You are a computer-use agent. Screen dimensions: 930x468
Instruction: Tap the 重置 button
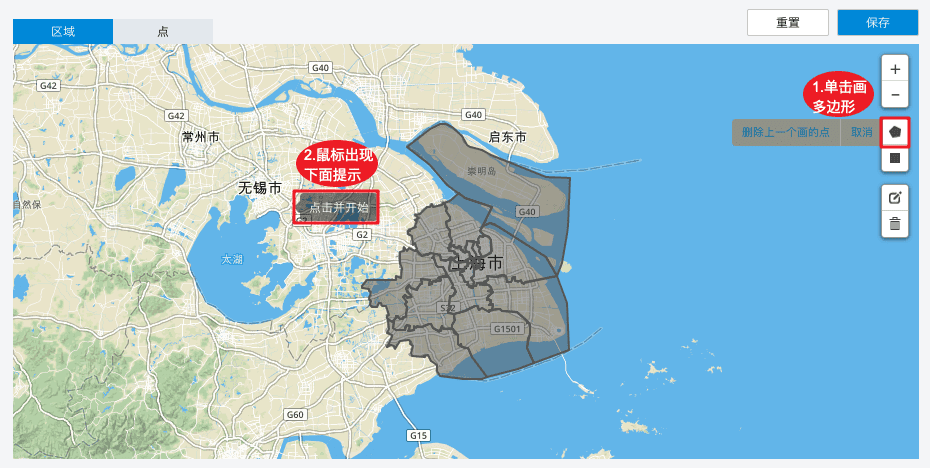click(x=787, y=22)
